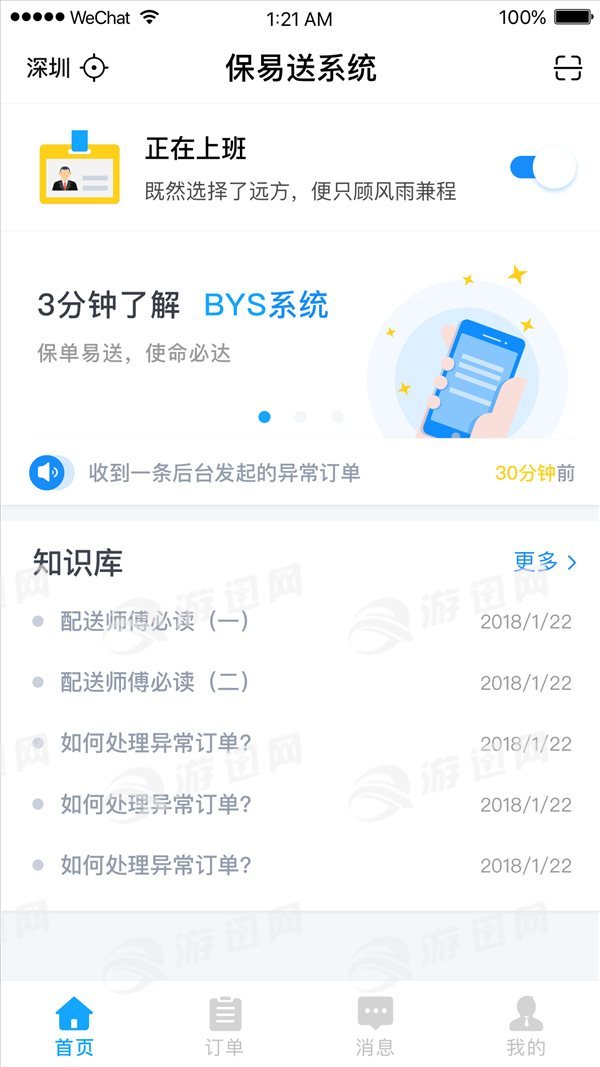Switch to the 我的 tab

click(x=526, y=1027)
